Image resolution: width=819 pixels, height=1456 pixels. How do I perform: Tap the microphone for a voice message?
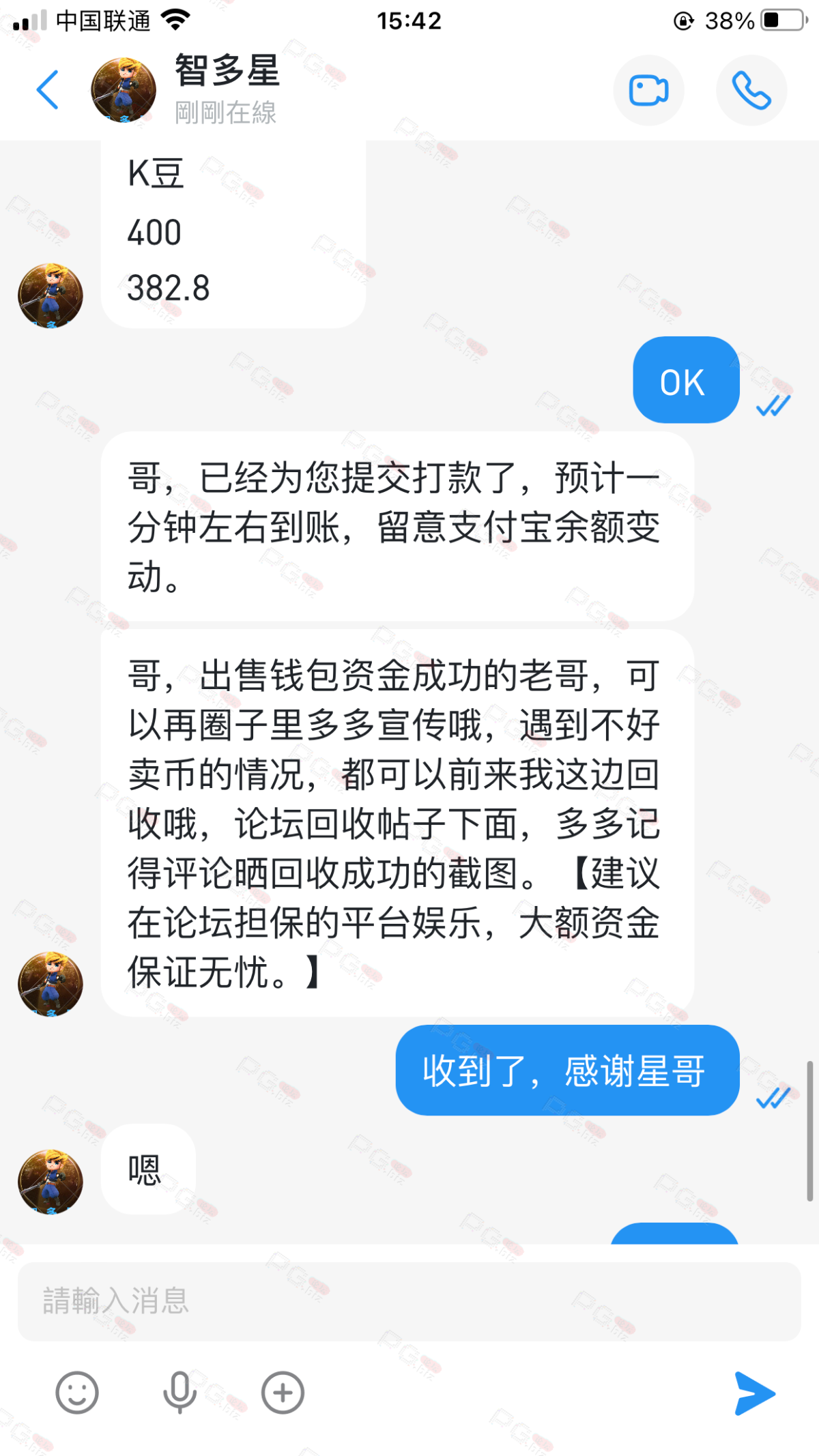(x=180, y=1393)
